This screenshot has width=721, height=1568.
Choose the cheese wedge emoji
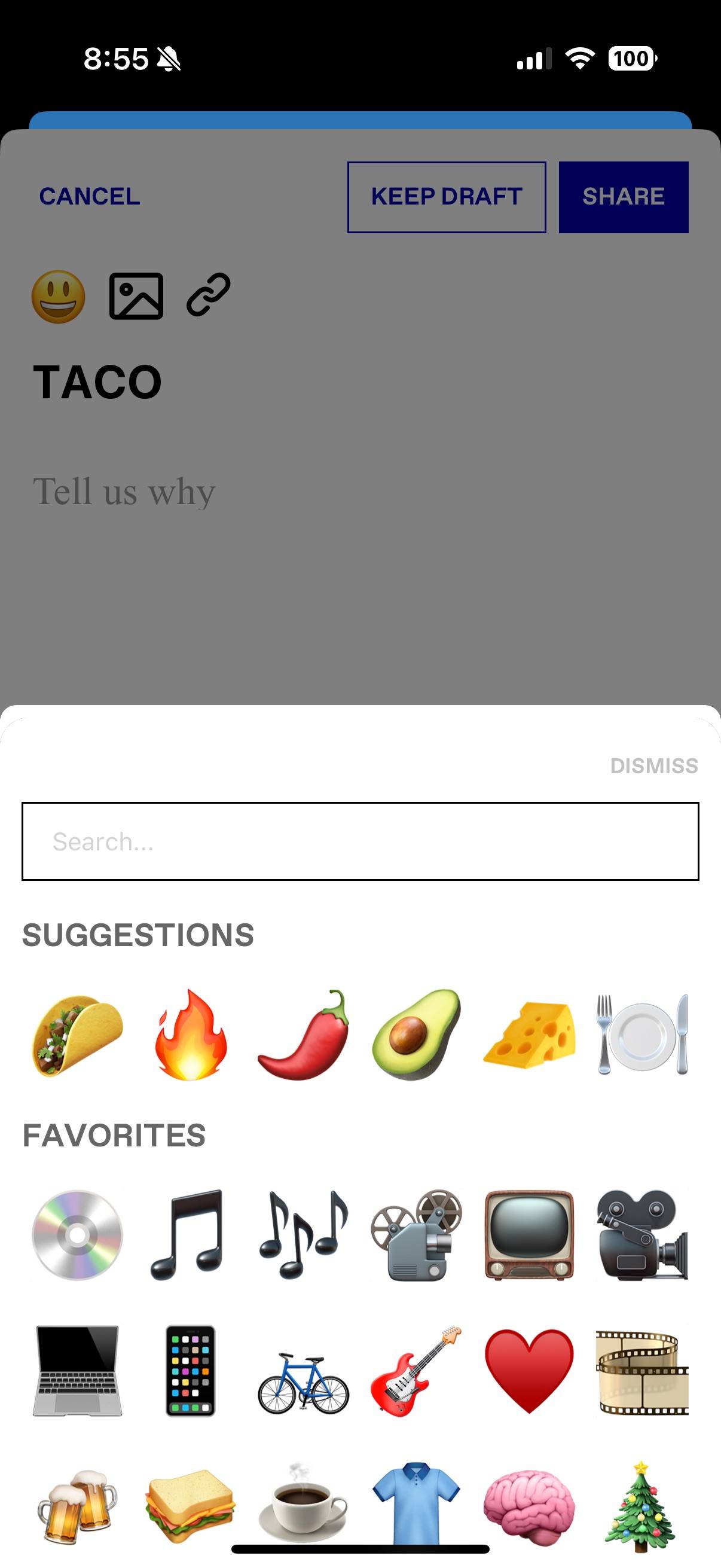[x=529, y=1035]
